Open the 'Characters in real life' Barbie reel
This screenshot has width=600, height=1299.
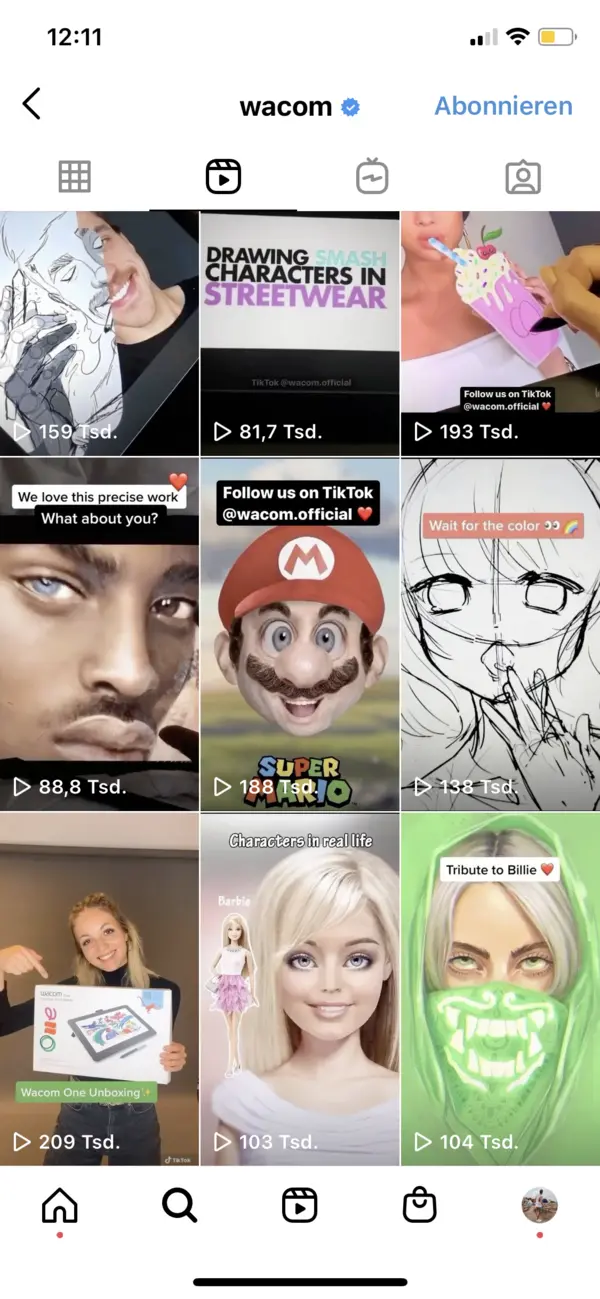click(x=299, y=990)
